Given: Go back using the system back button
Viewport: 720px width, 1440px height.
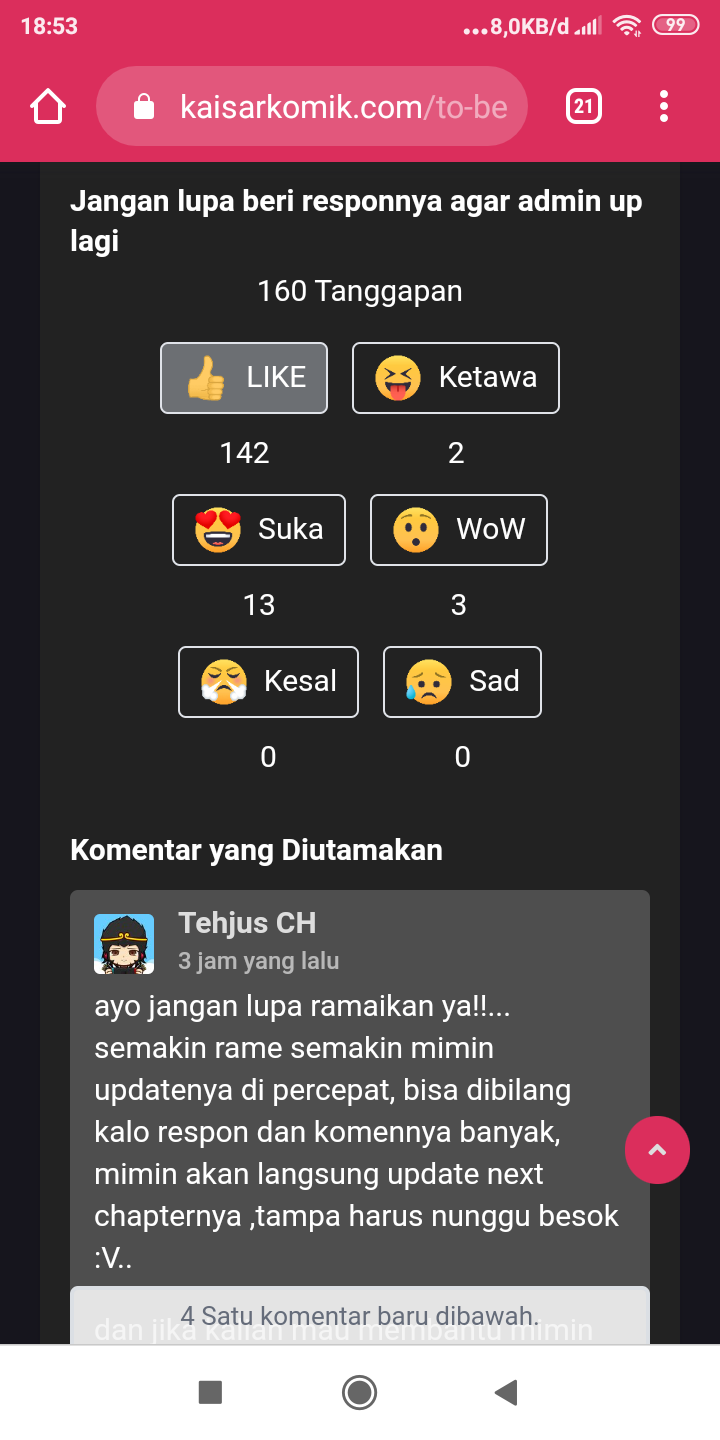Looking at the screenshot, I should click(x=506, y=1392).
